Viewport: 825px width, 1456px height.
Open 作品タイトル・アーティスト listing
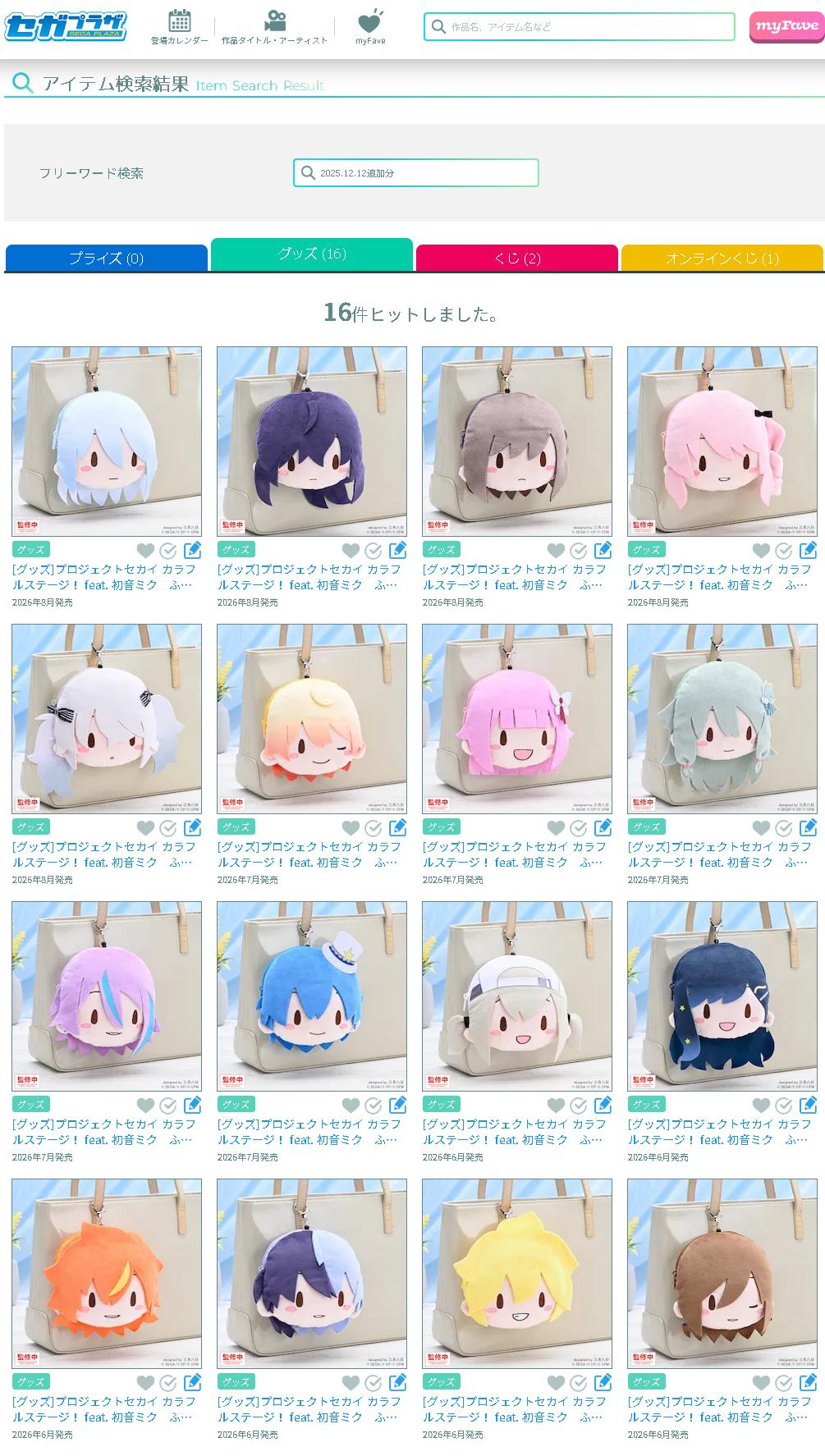coord(274,26)
